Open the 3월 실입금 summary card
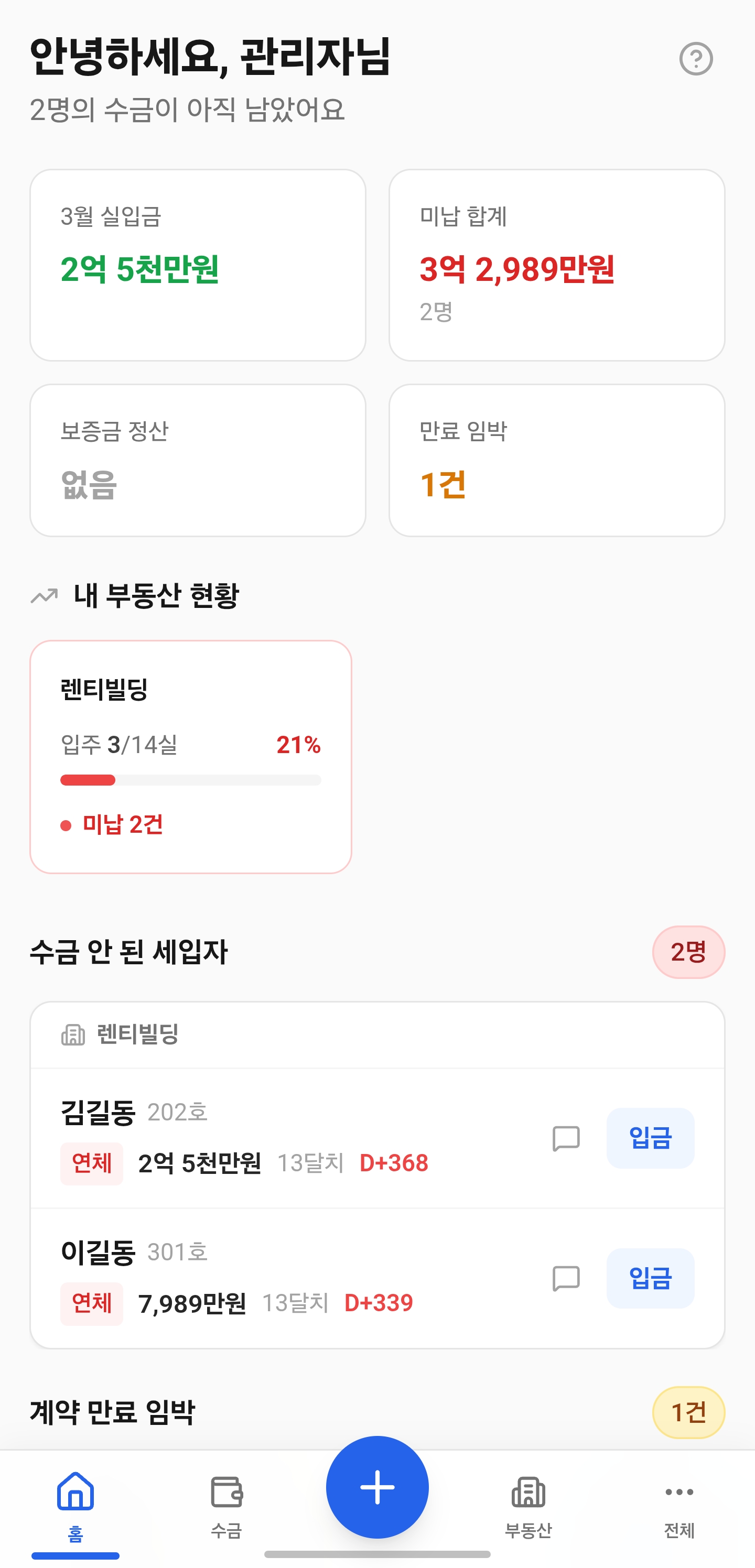755x1568 pixels. click(x=197, y=264)
